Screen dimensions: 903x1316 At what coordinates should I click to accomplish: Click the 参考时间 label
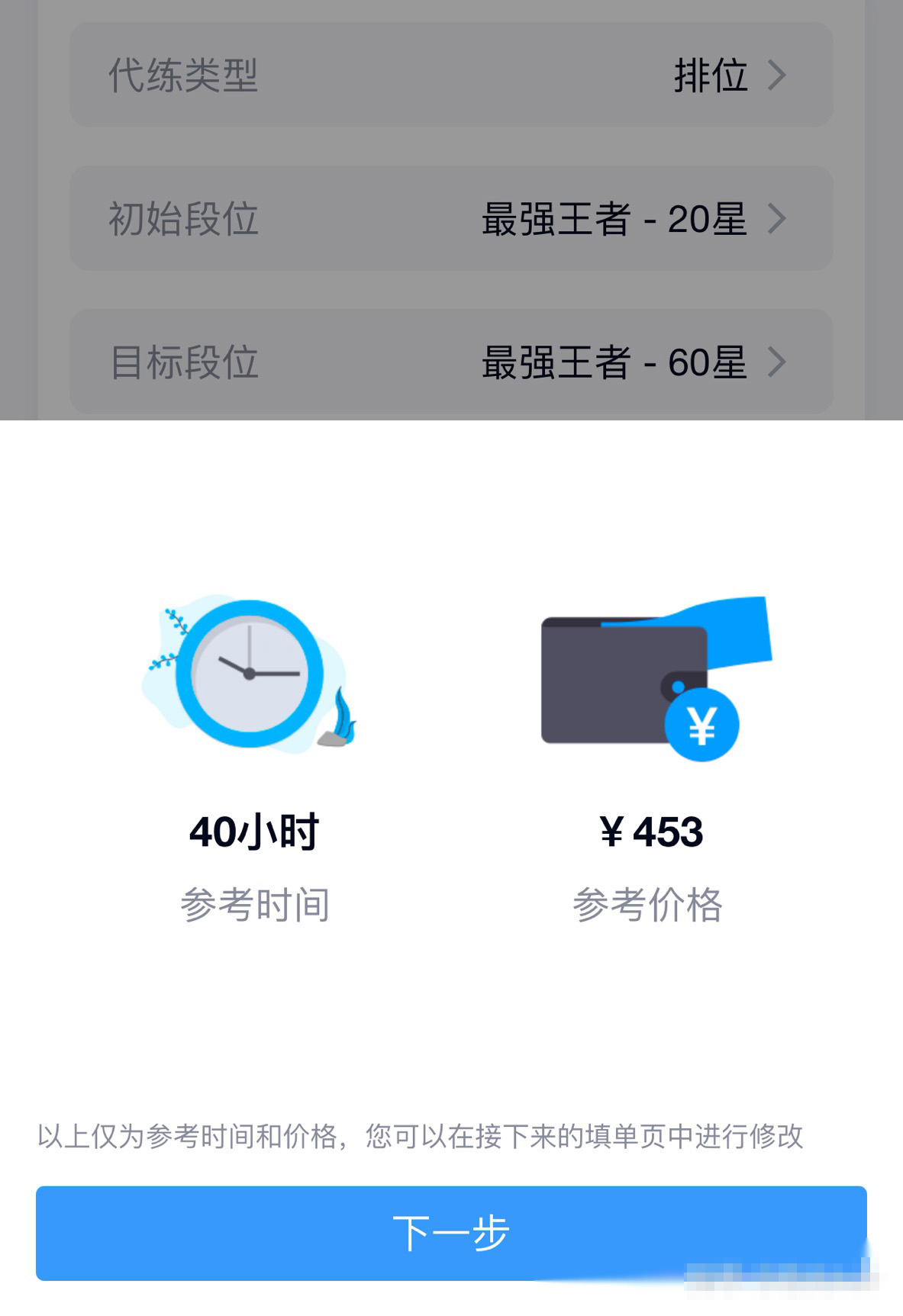tap(256, 906)
